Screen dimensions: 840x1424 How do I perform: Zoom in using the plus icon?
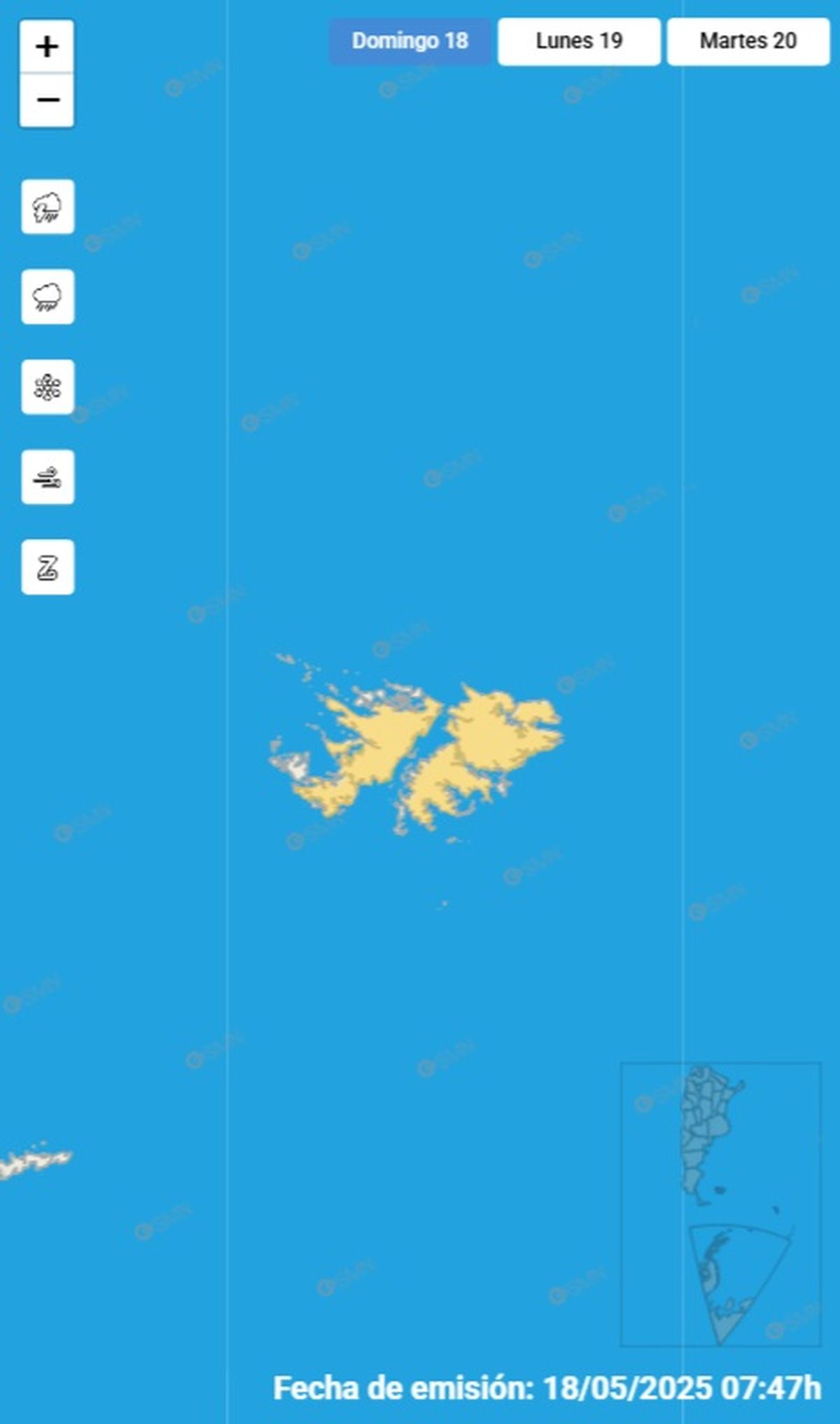[x=48, y=46]
